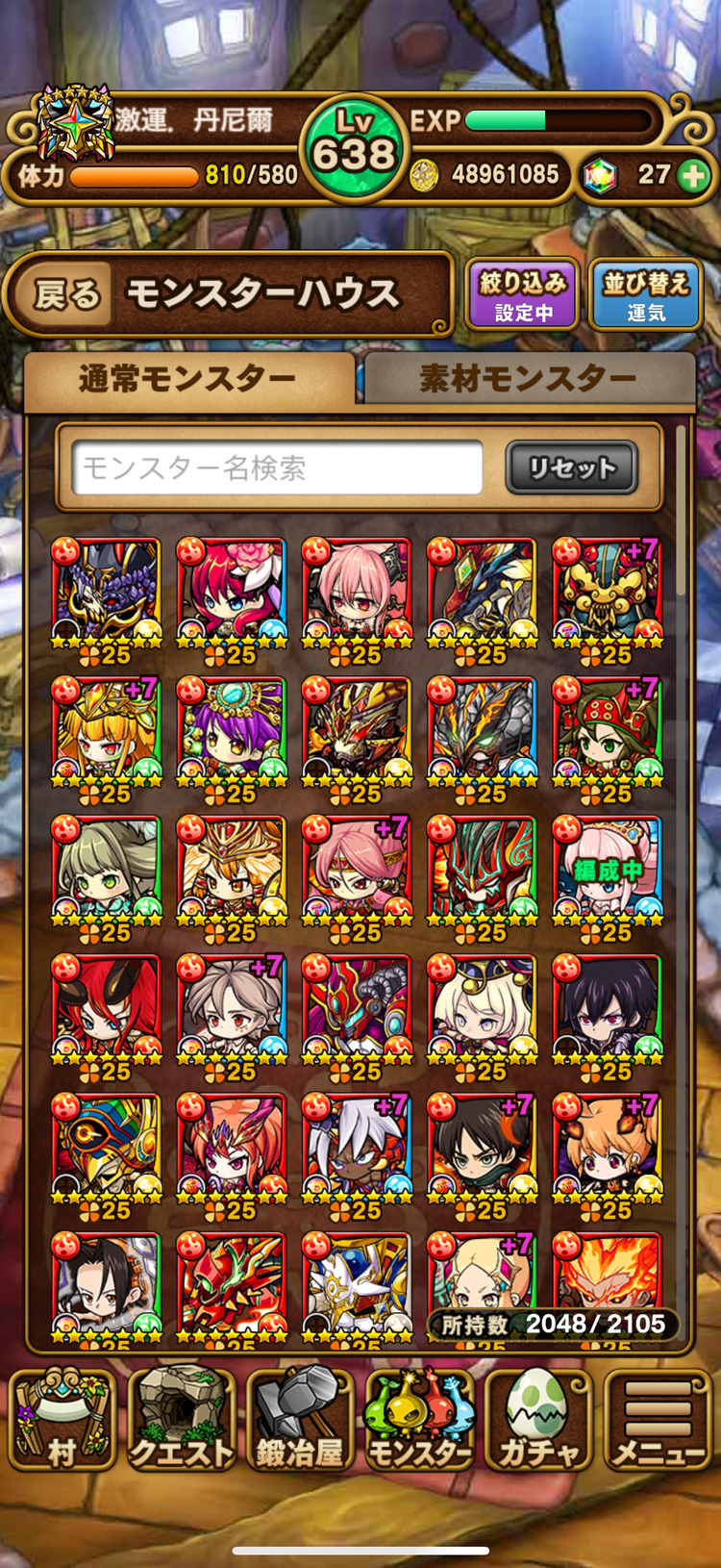Open the 並び替え sort options
Viewport: 721px width, 1568px height.
(x=645, y=294)
